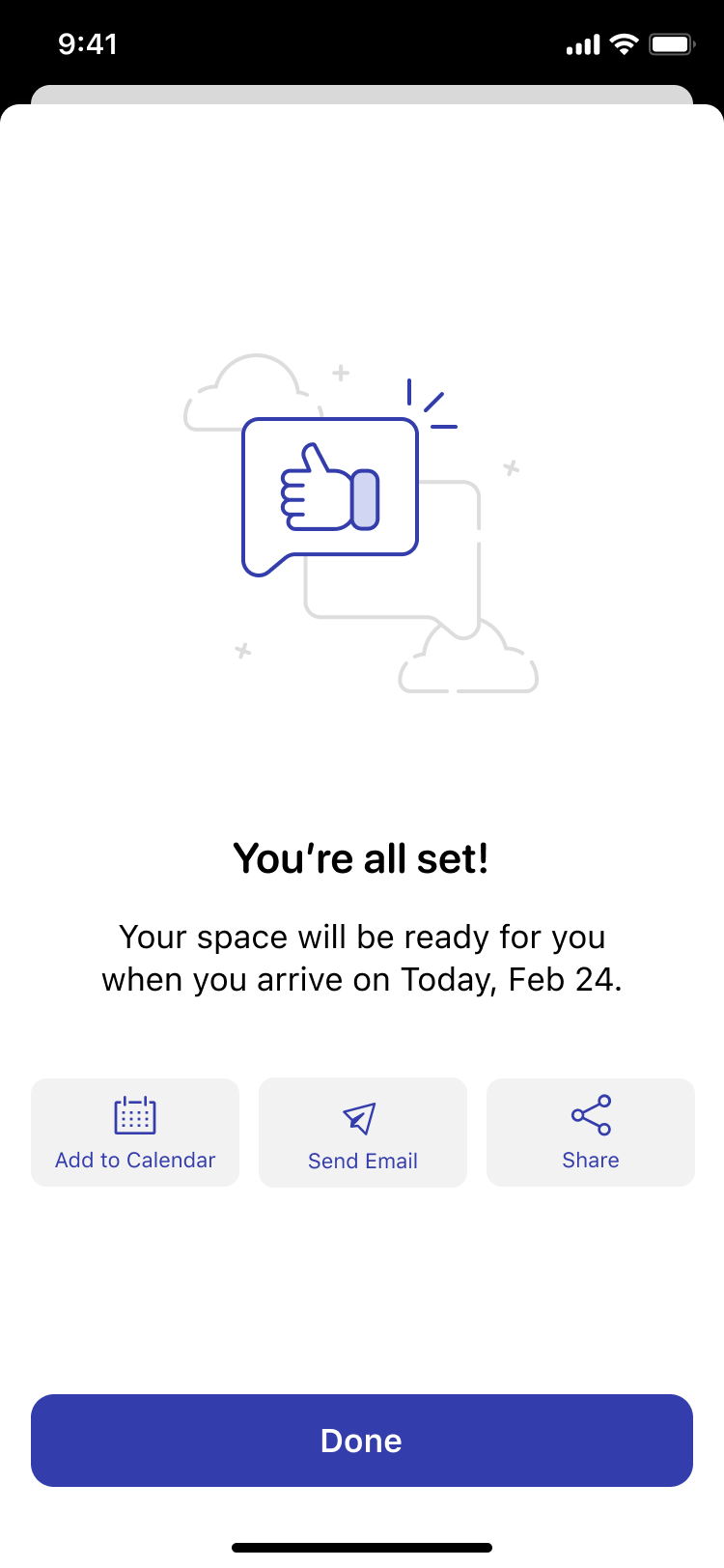This screenshot has width=724, height=1568.
Task: Confirm with the Done button
Action: click(x=362, y=1441)
